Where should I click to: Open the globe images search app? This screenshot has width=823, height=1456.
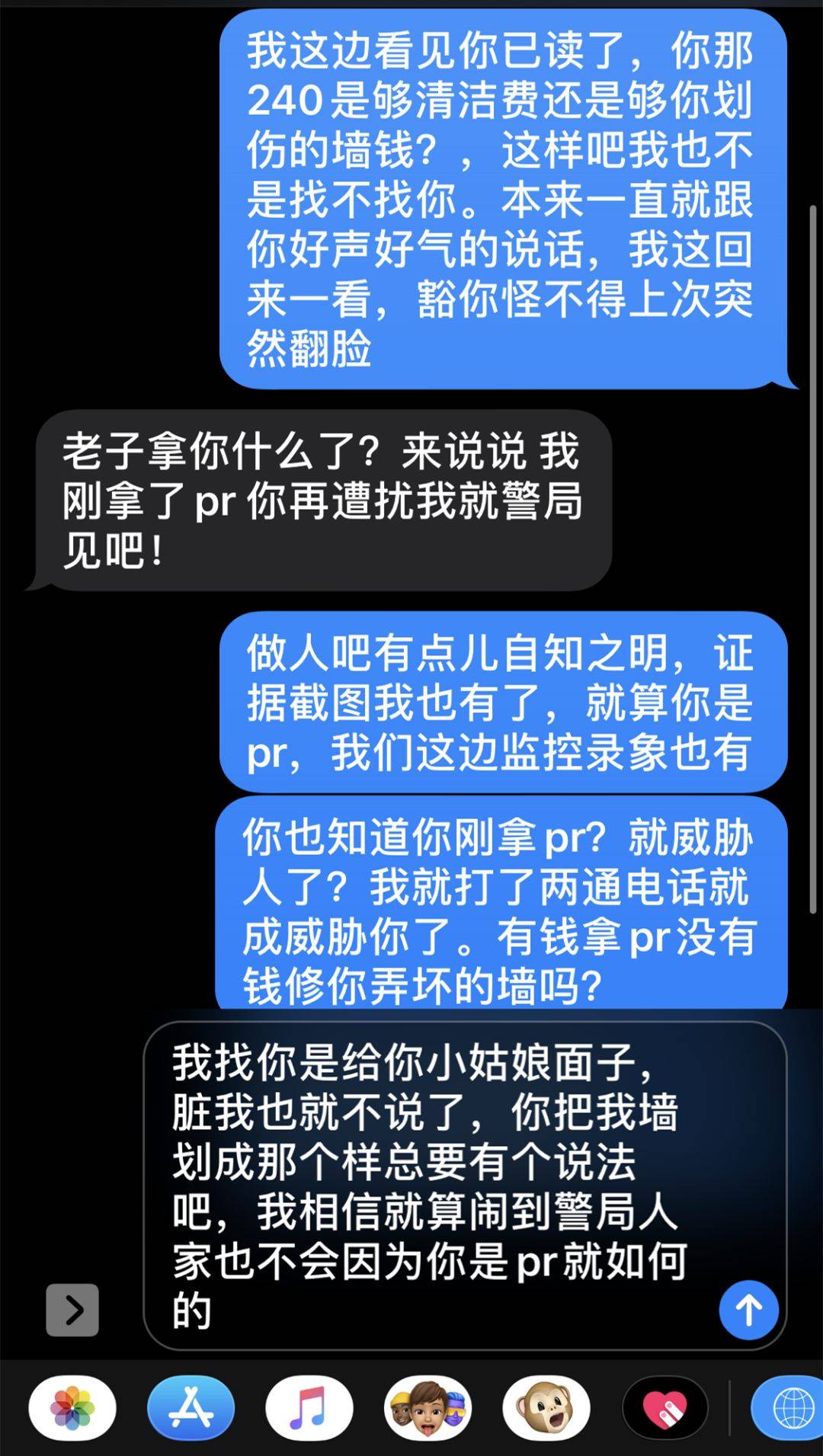coord(789,1408)
